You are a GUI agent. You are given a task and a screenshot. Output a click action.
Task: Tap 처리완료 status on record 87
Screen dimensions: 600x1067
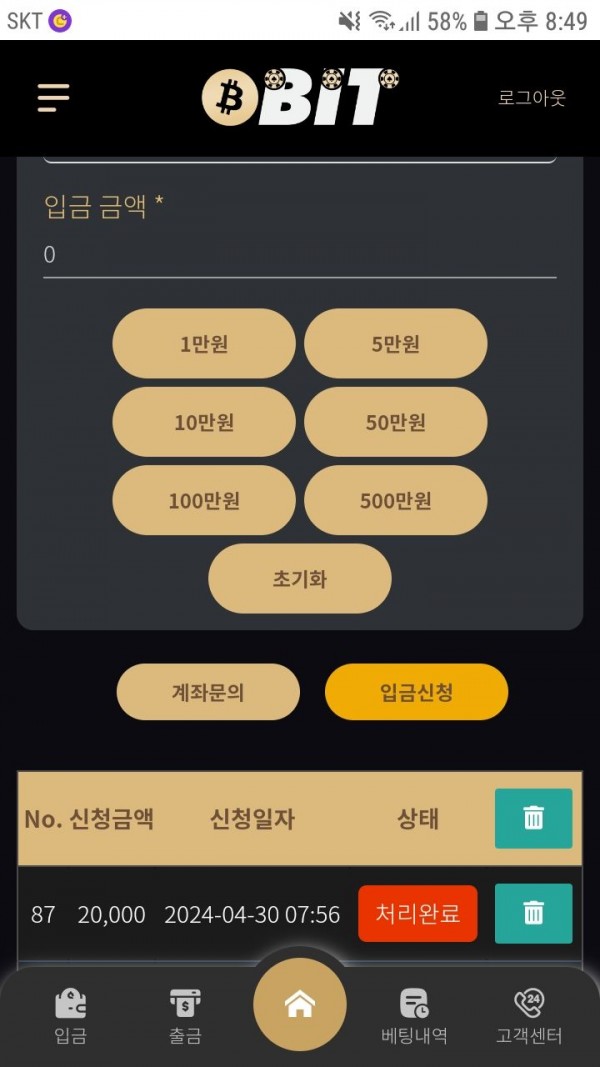(417, 913)
